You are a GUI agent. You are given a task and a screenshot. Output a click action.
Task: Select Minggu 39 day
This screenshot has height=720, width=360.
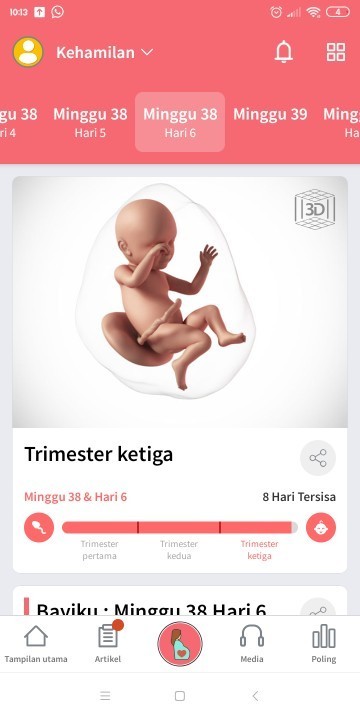[x=270, y=114]
